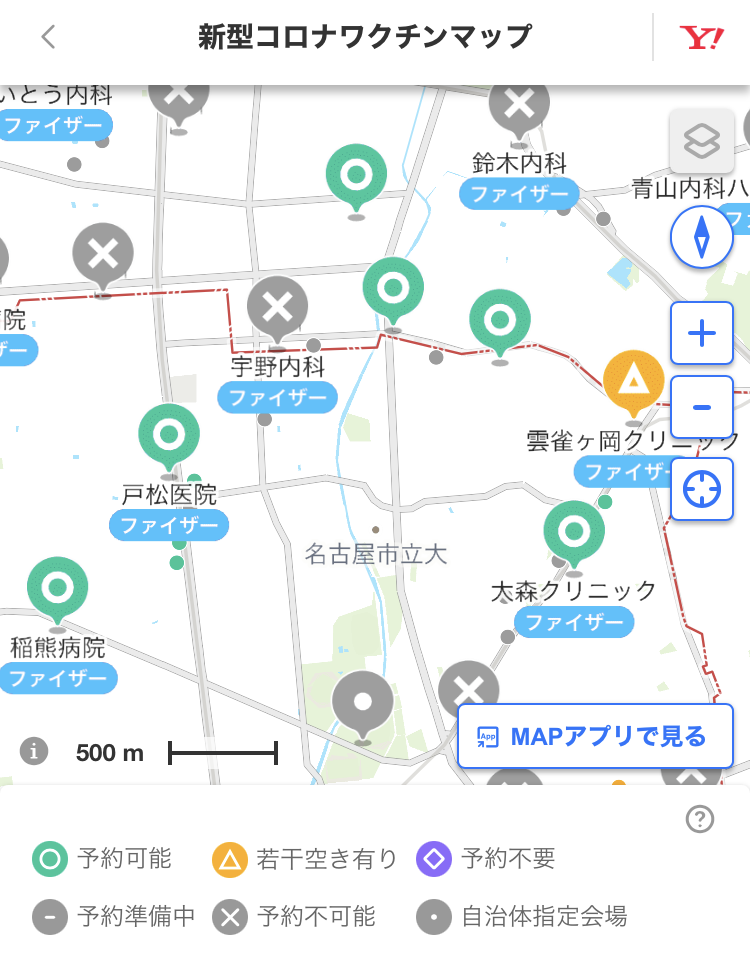Click the current location crosshair icon
This screenshot has width=750, height=965.
(x=701, y=489)
